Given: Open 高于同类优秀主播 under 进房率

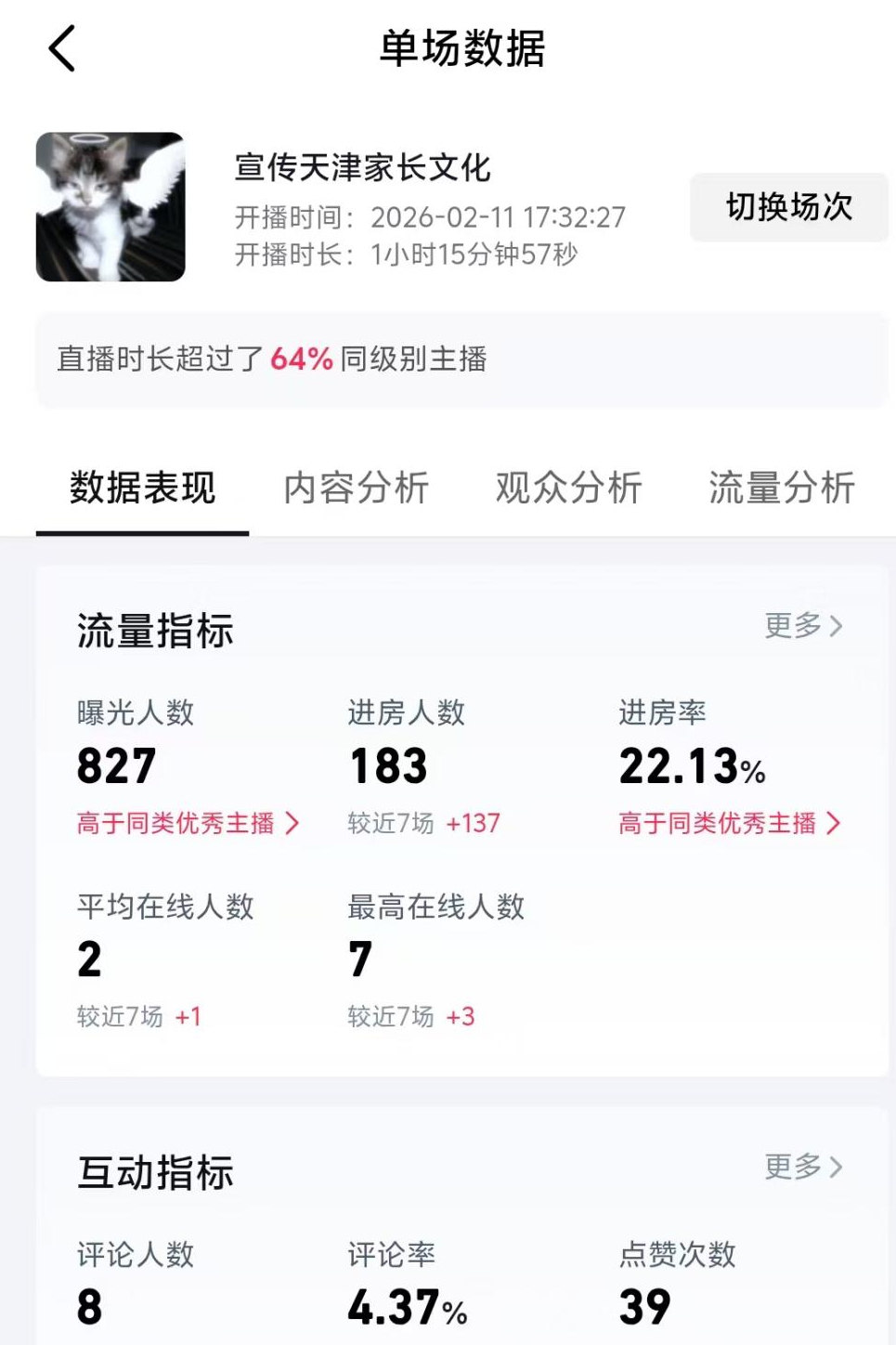Looking at the screenshot, I should 730,823.
